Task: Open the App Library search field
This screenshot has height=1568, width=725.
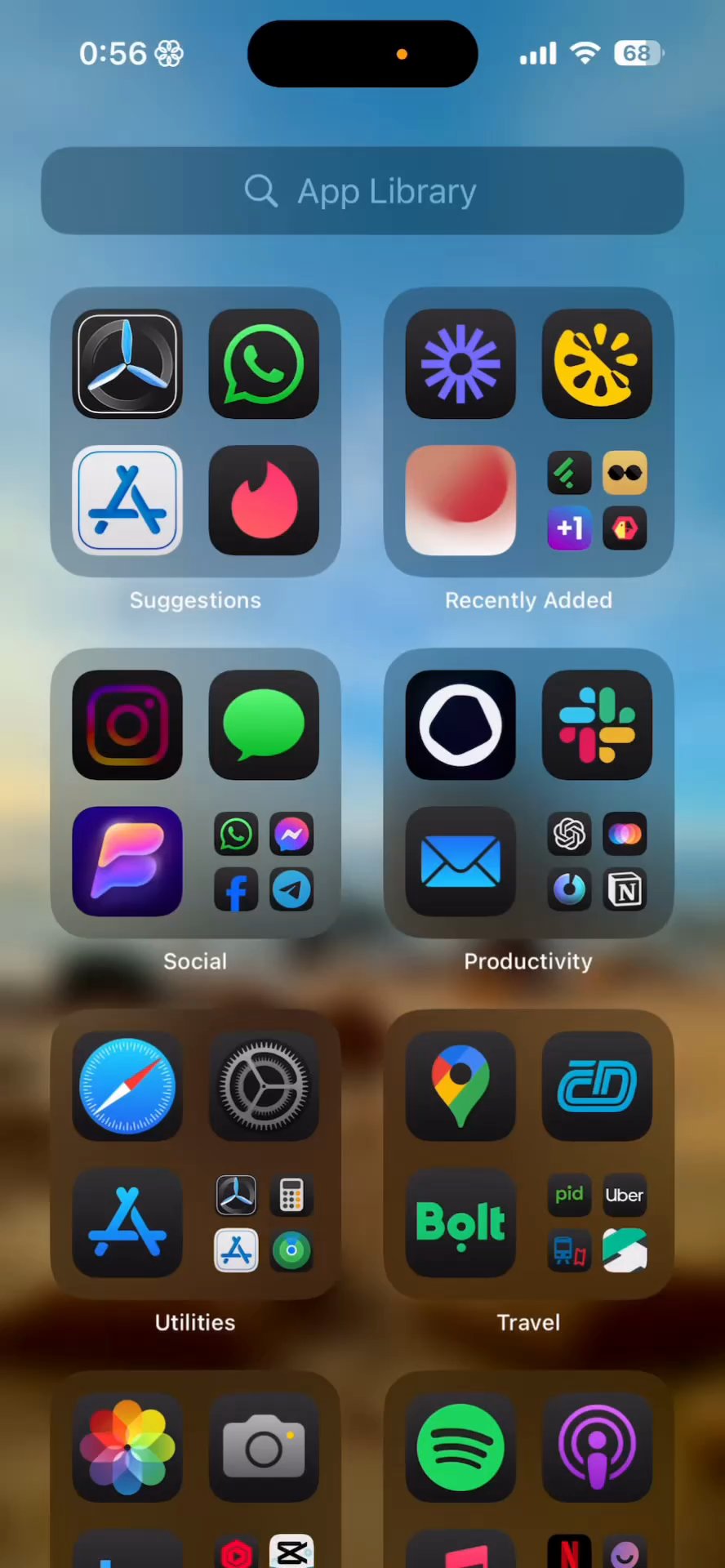Action: click(362, 191)
